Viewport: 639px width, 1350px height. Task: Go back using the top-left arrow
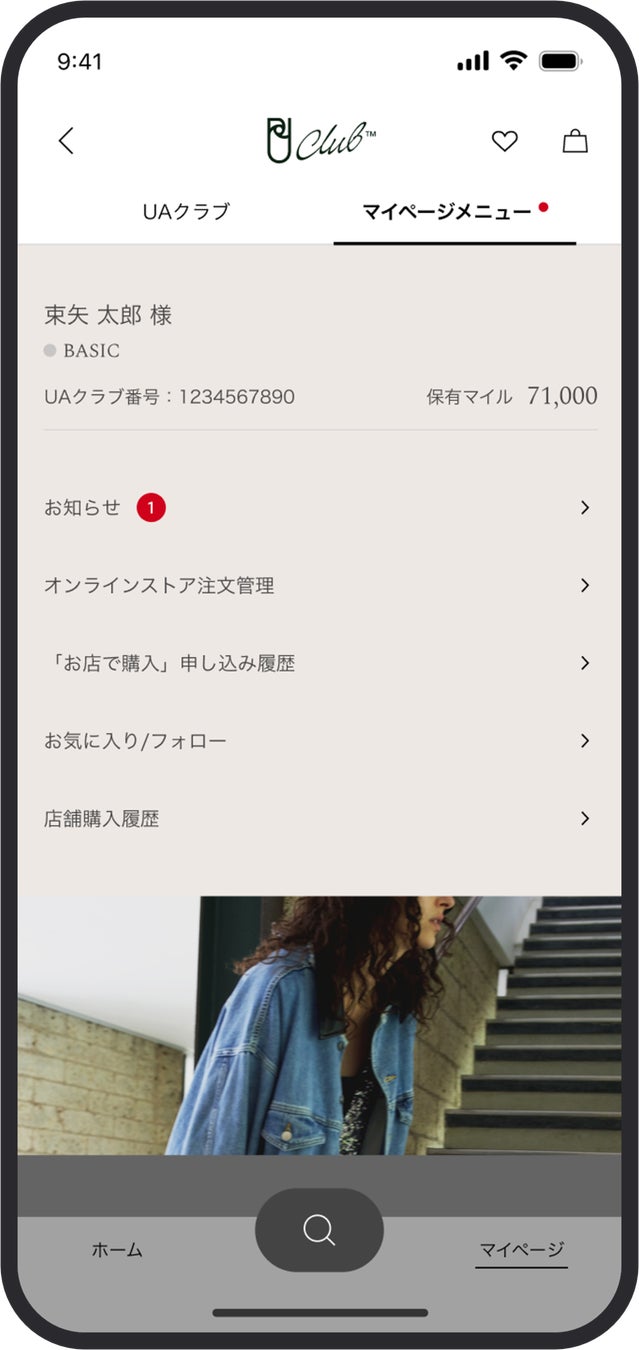(x=66, y=141)
